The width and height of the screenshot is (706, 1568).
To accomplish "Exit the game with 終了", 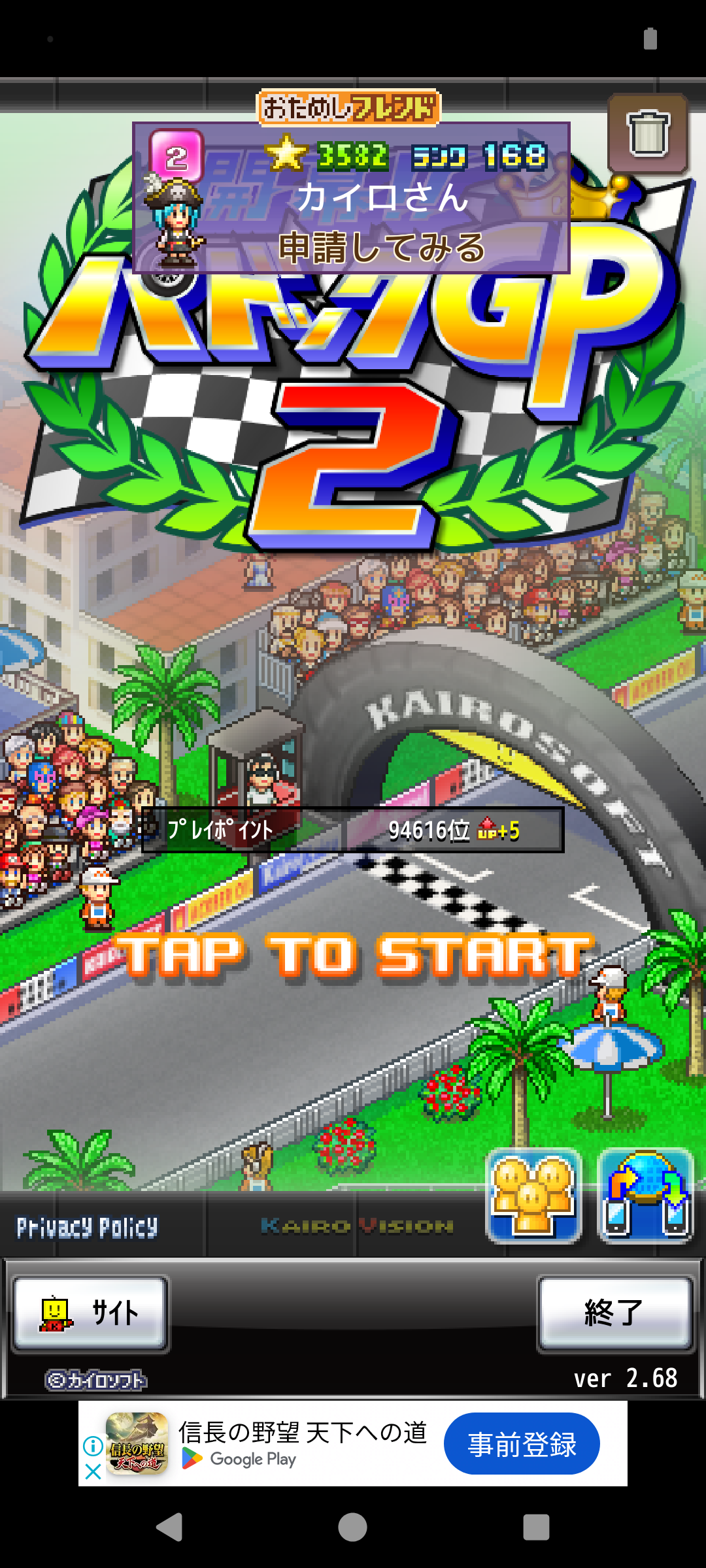I will (614, 1313).
